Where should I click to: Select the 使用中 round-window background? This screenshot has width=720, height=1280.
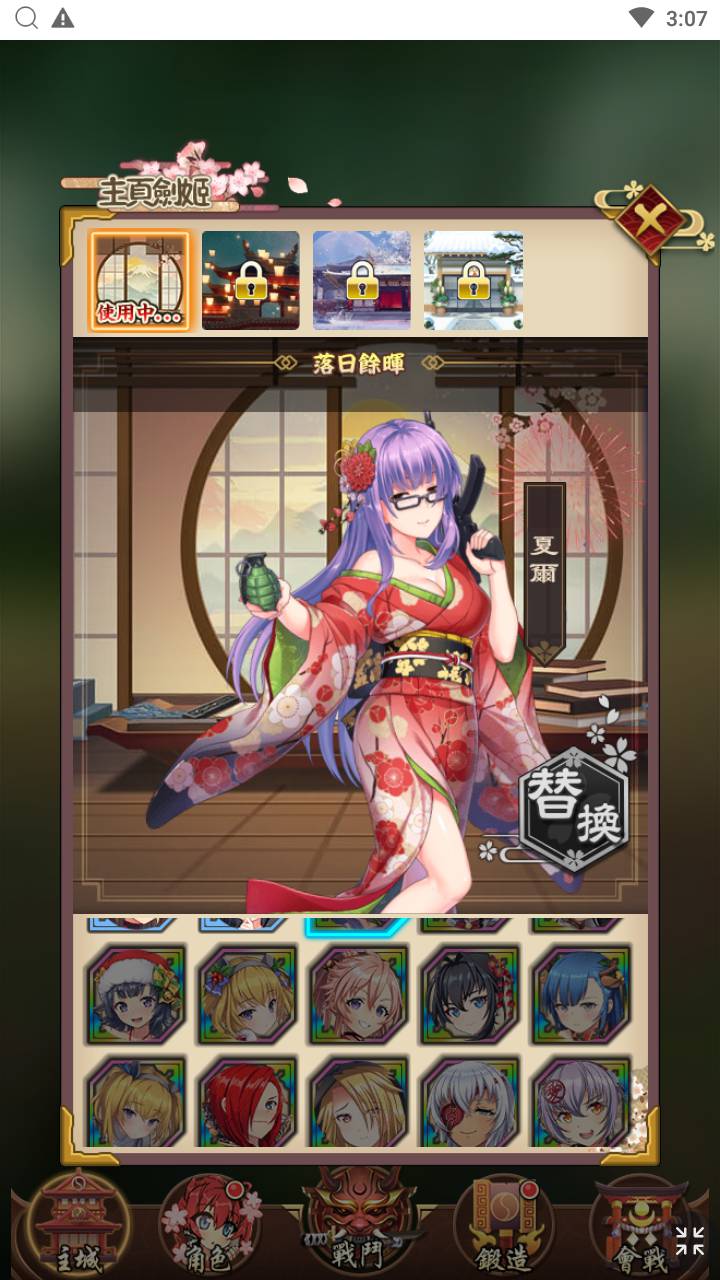point(139,280)
